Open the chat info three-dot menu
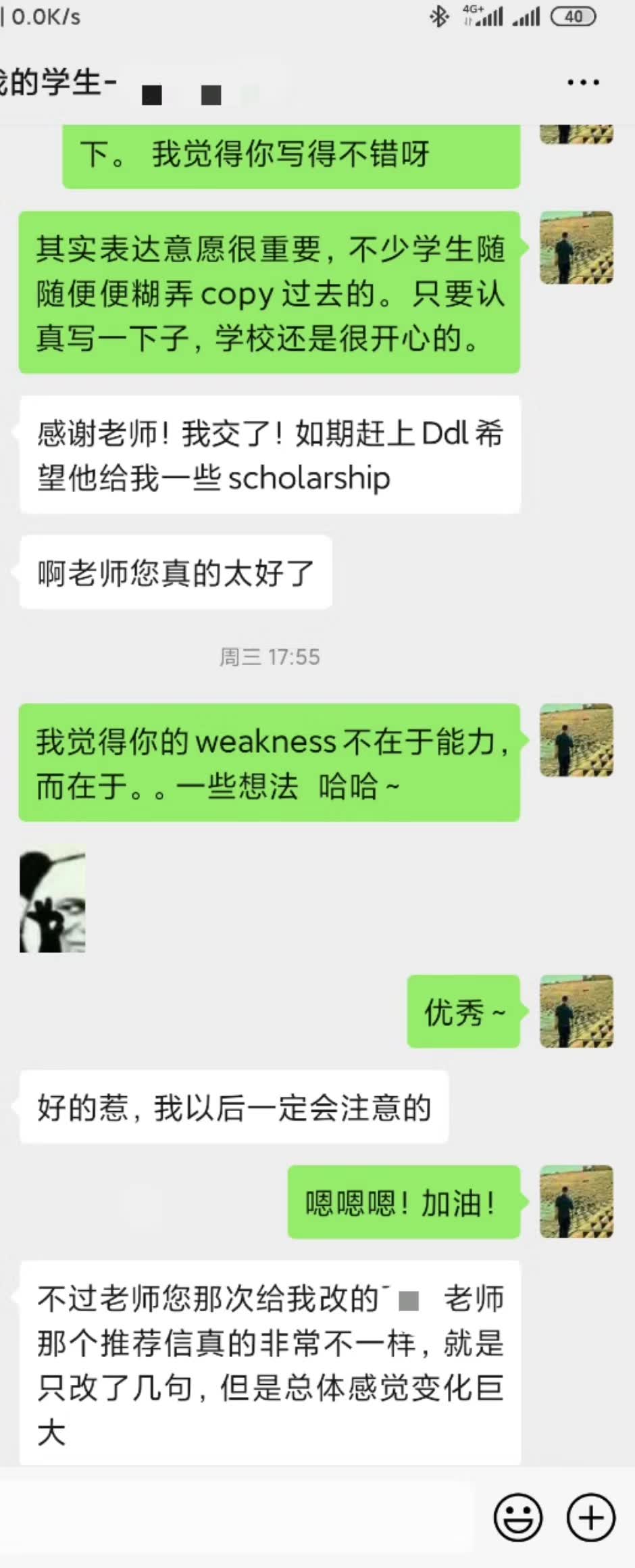635x1568 pixels. pyautogui.click(x=583, y=82)
